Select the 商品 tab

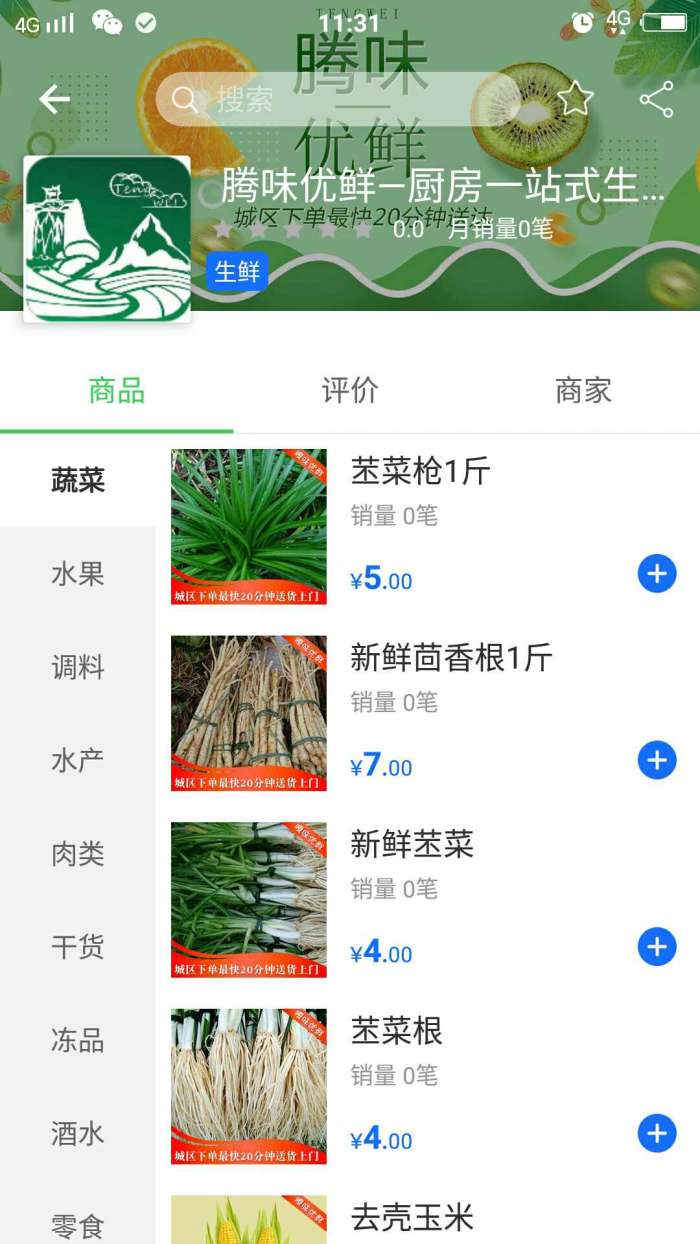pyautogui.click(x=117, y=390)
